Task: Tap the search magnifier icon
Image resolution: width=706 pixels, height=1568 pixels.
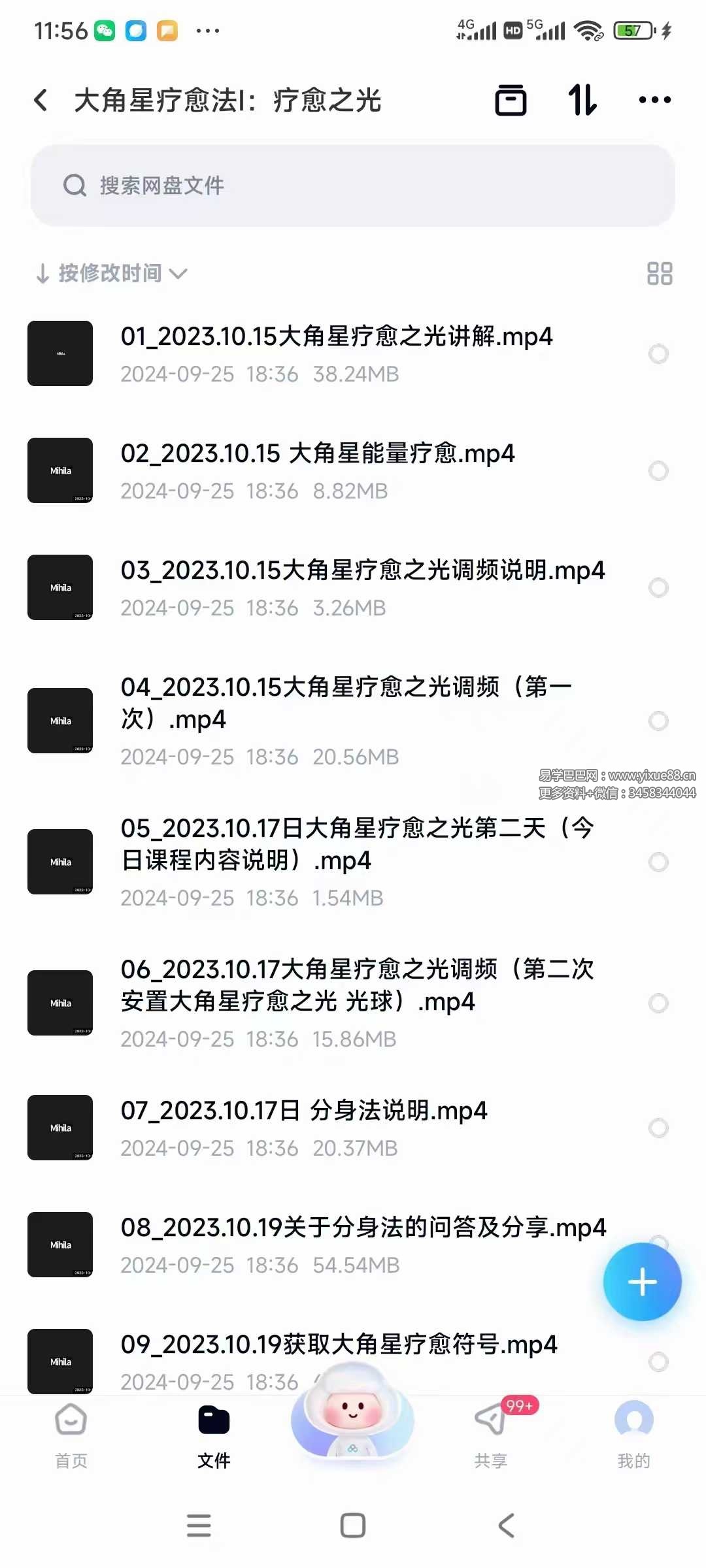Action: pyautogui.click(x=76, y=186)
